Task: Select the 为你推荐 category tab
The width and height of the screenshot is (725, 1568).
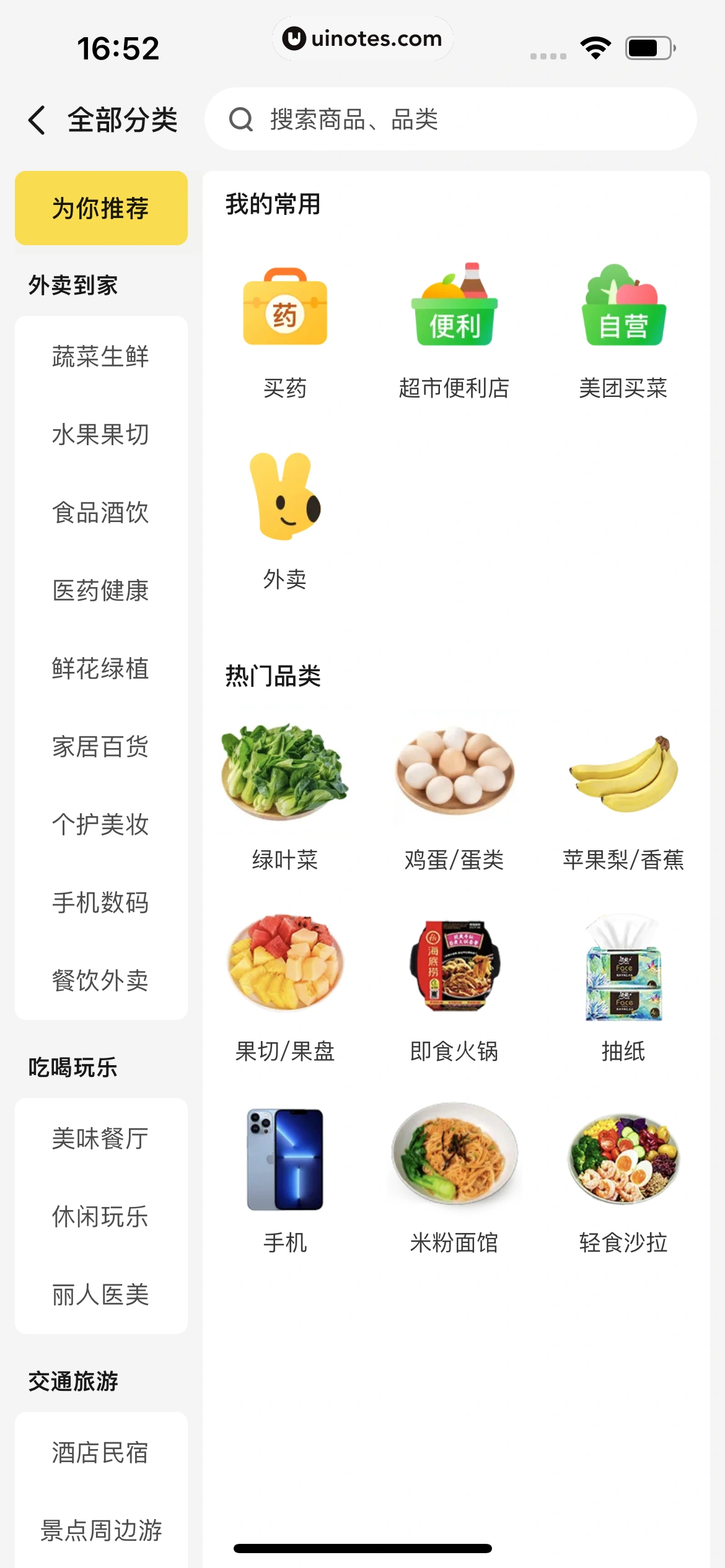Action: point(101,208)
